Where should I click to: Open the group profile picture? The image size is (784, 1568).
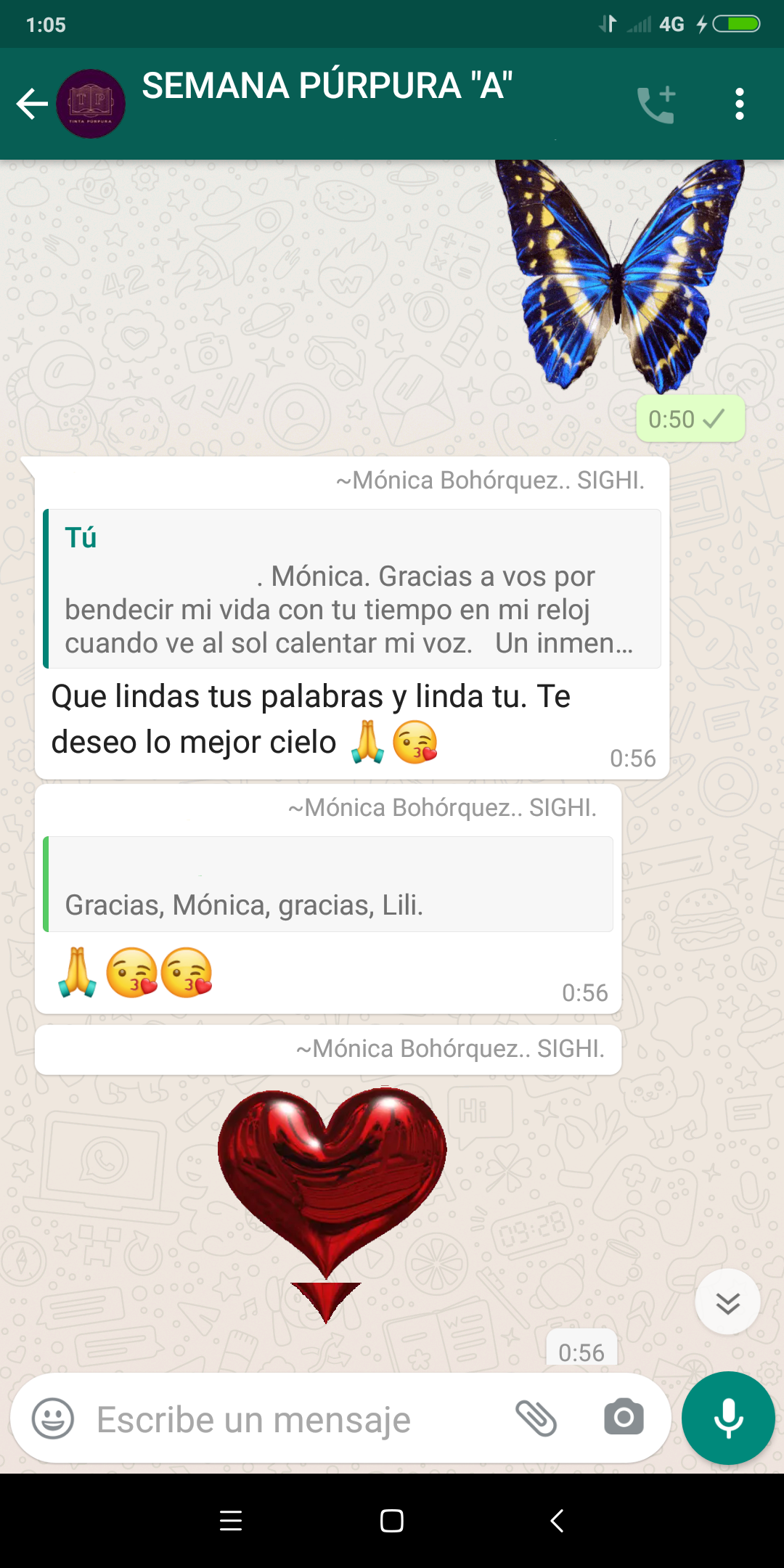(x=91, y=104)
